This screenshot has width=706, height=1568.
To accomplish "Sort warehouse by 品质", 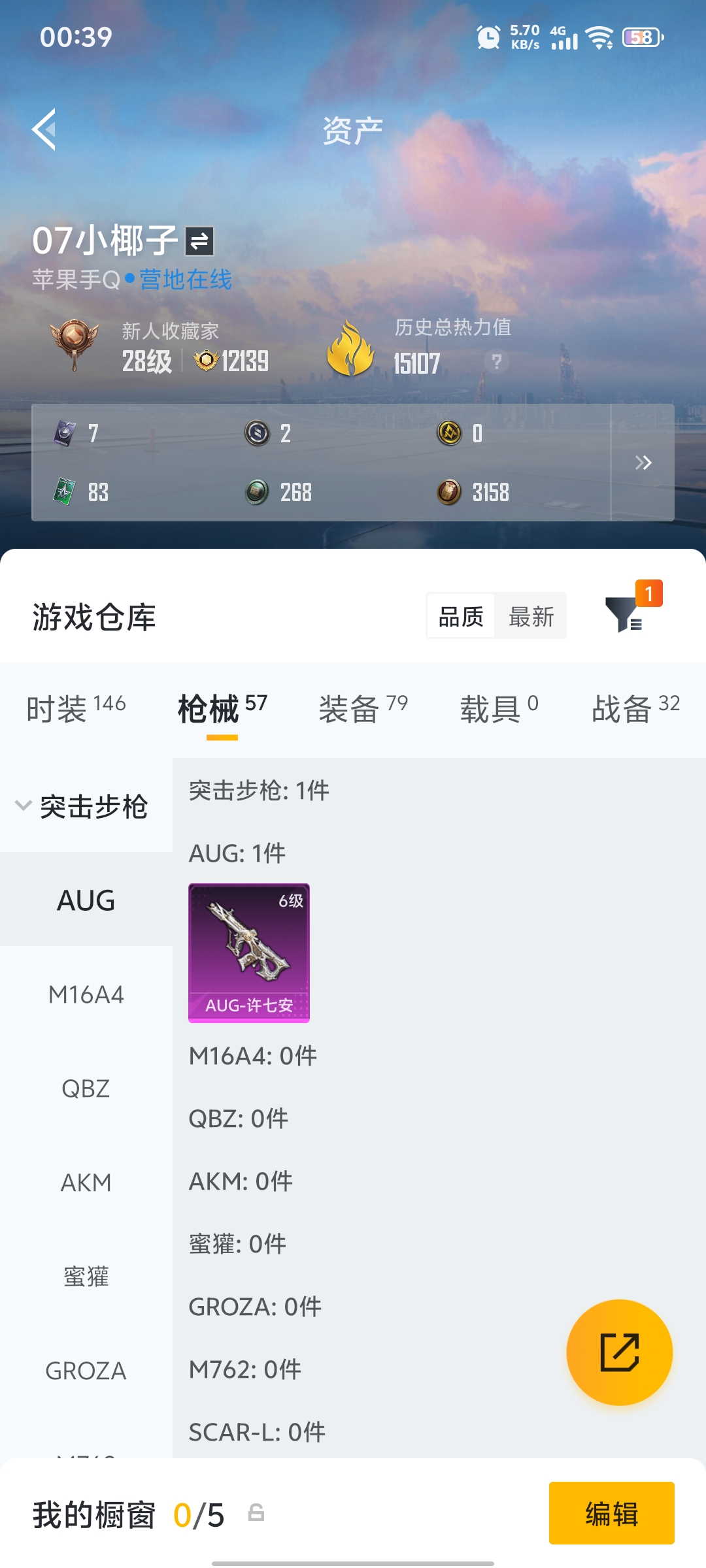I will (x=461, y=616).
